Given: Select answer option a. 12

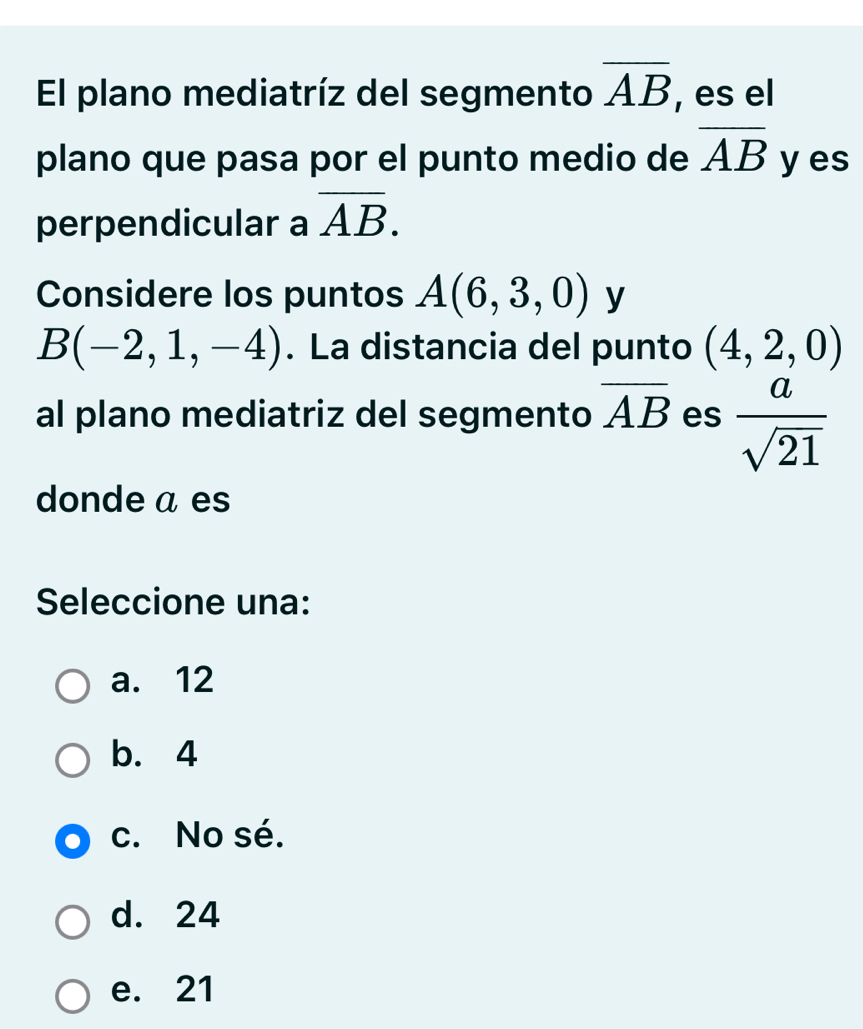Looking at the screenshot, I should pos(73,686).
